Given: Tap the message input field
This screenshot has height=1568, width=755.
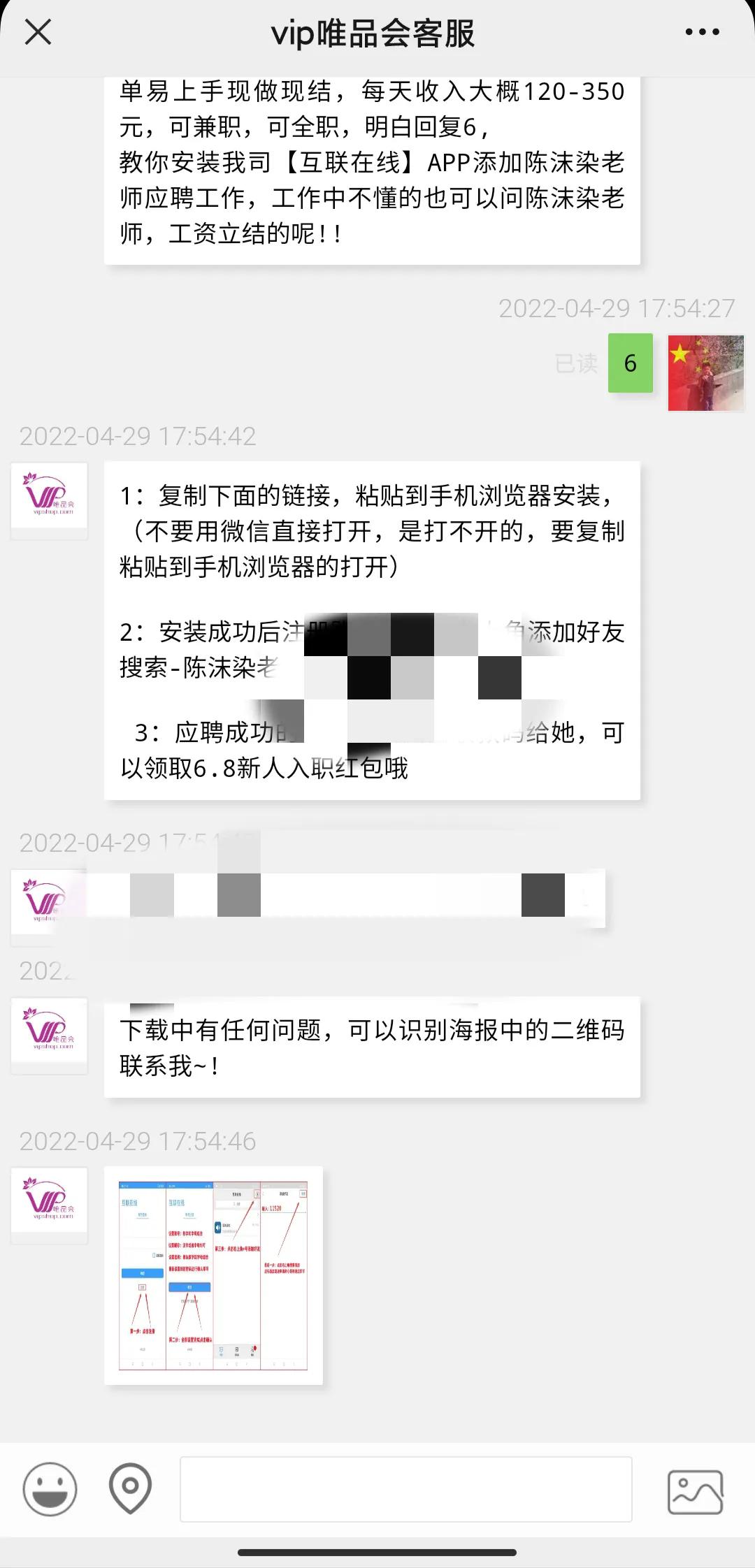Looking at the screenshot, I should (x=405, y=1488).
